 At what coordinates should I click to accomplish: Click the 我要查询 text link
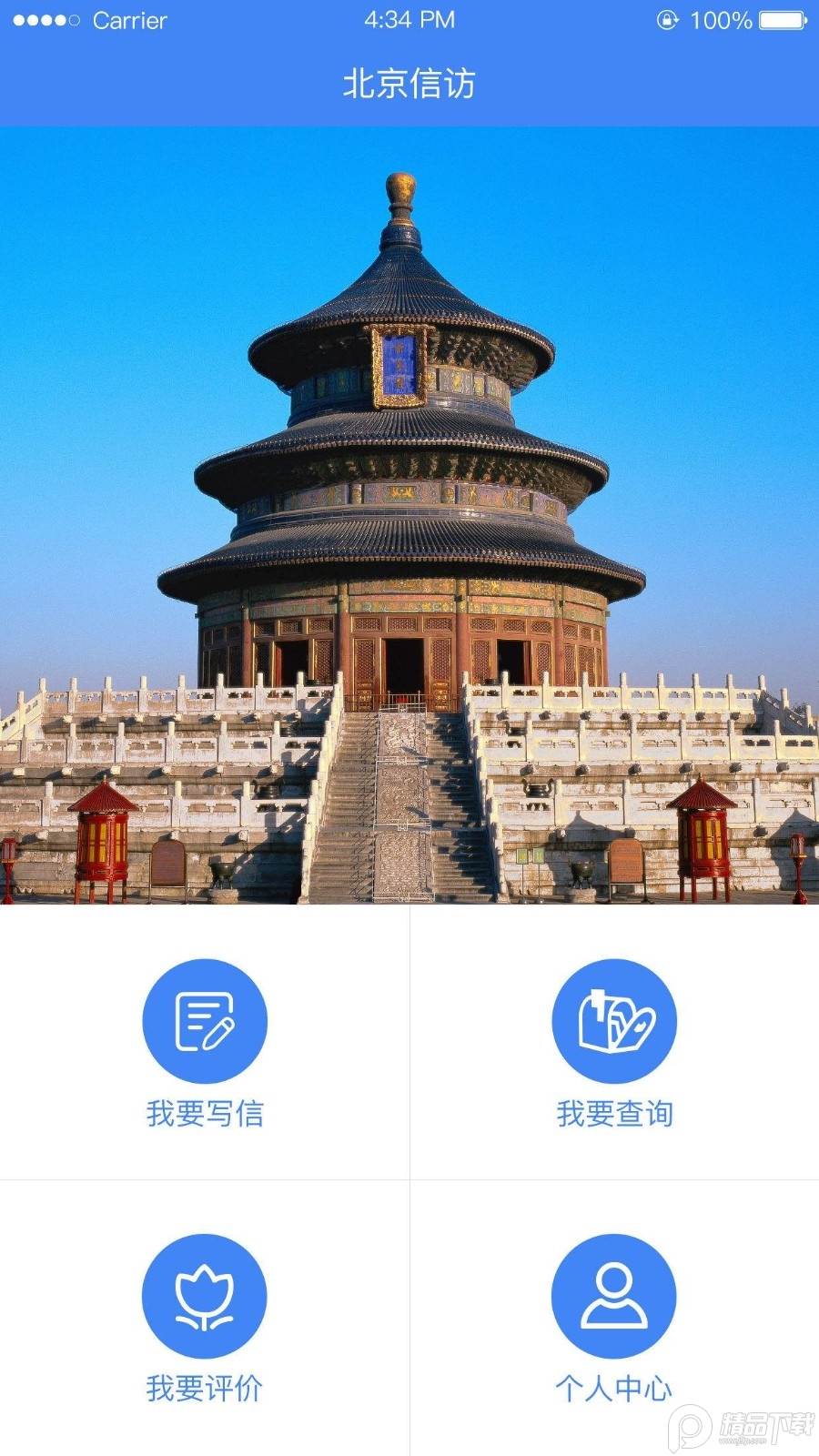coord(613,1112)
